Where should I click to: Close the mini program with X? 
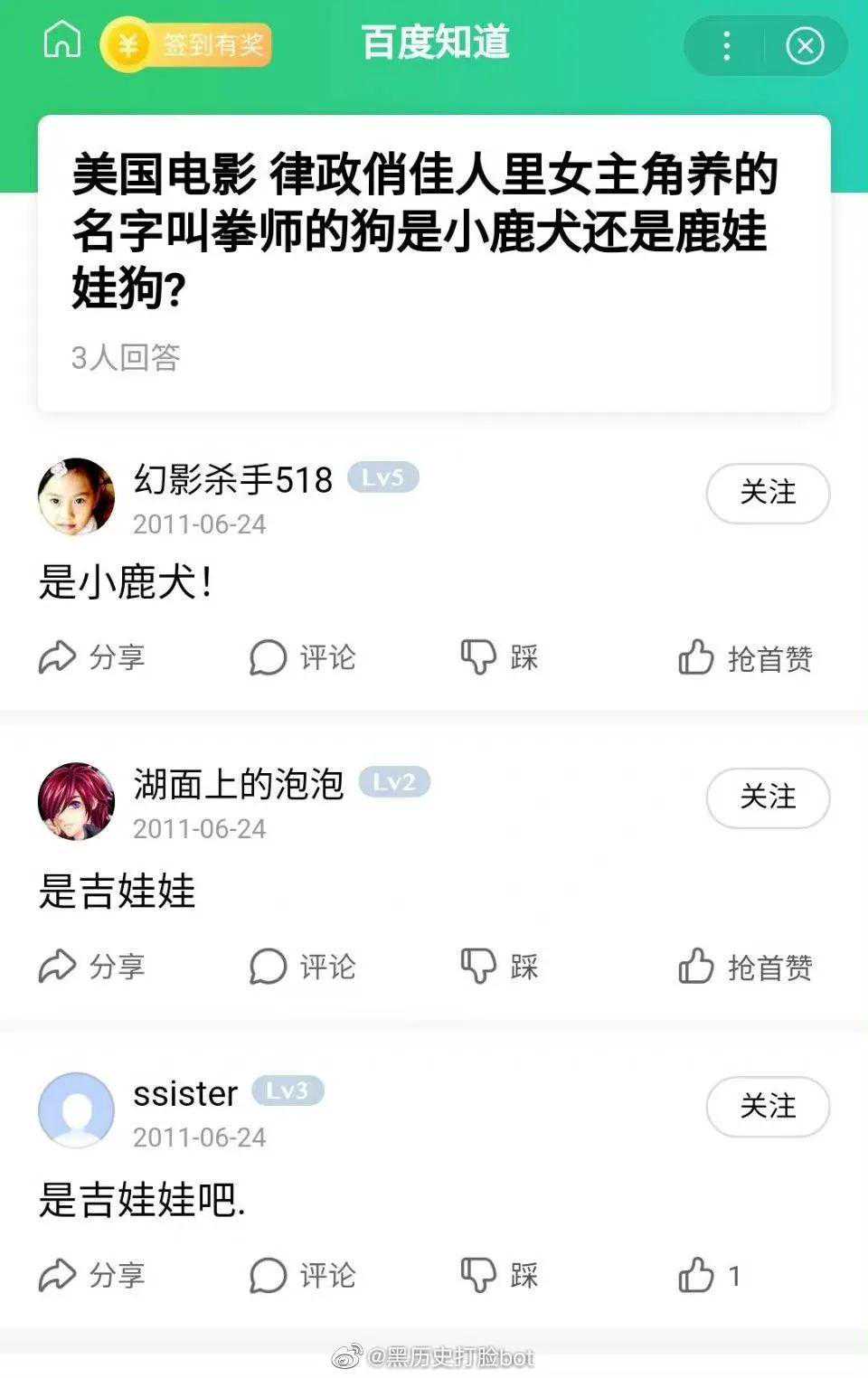pos(804,45)
